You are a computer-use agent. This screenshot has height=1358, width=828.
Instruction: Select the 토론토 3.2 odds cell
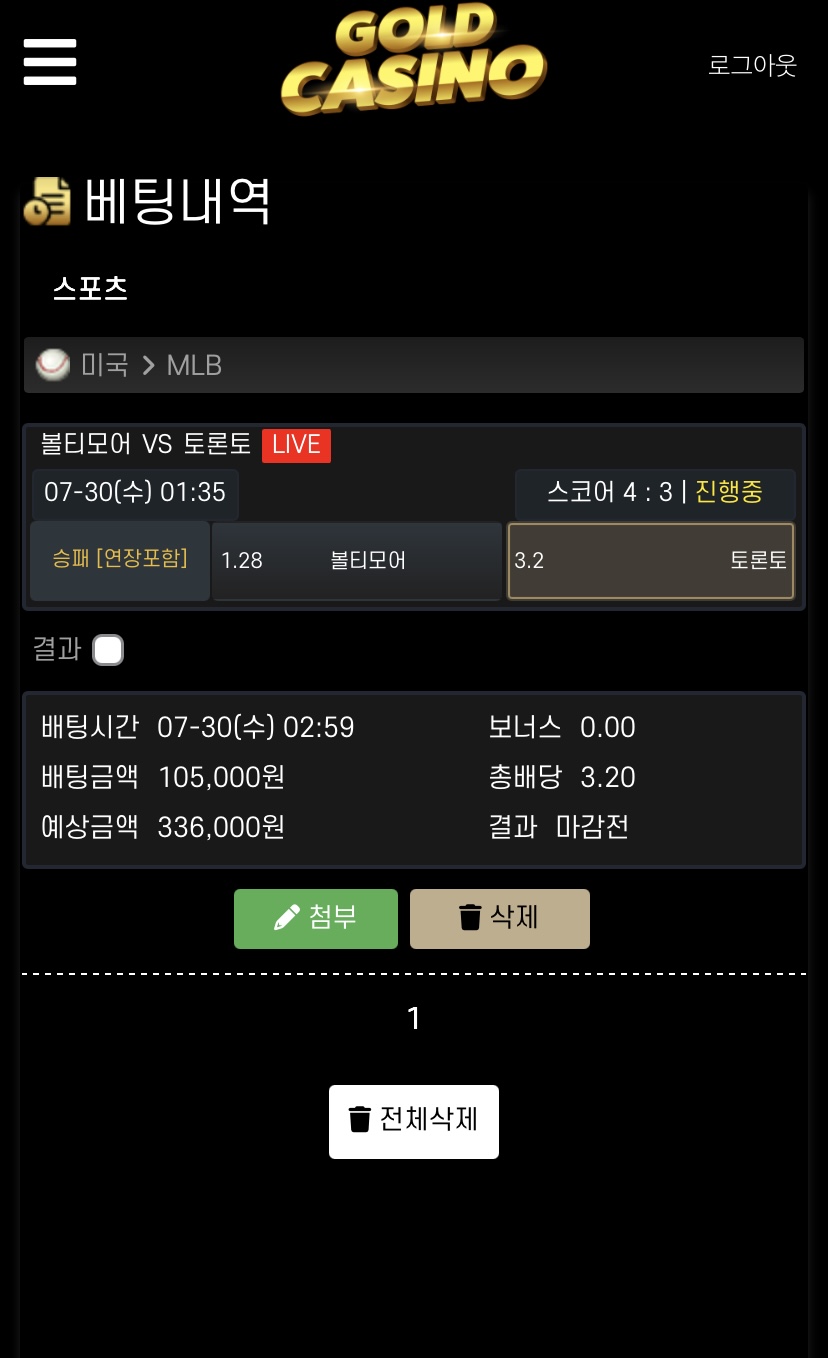coord(650,561)
